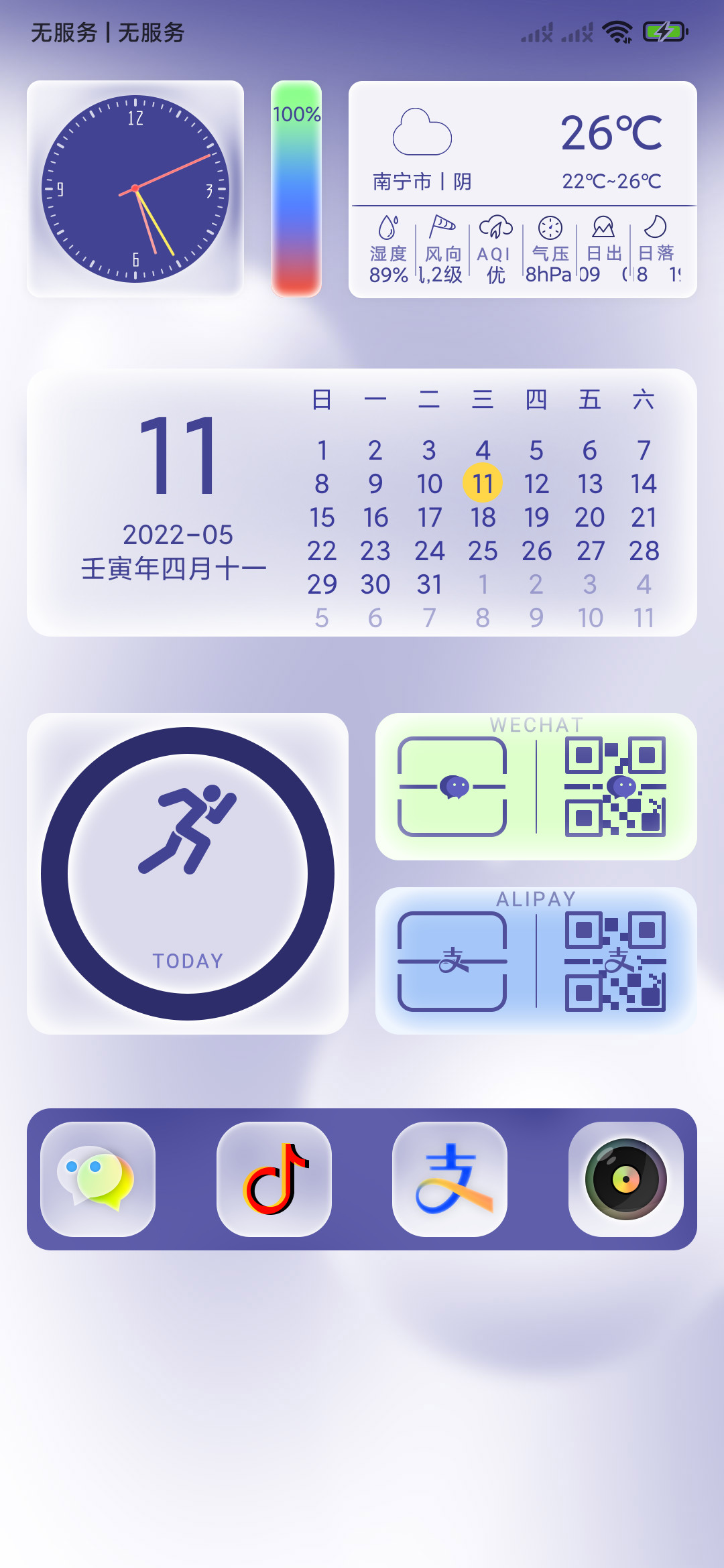Launch the Alipay scan shortcut
Image resolution: width=724 pixels, height=1568 pixels.
[x=452, y=962]
